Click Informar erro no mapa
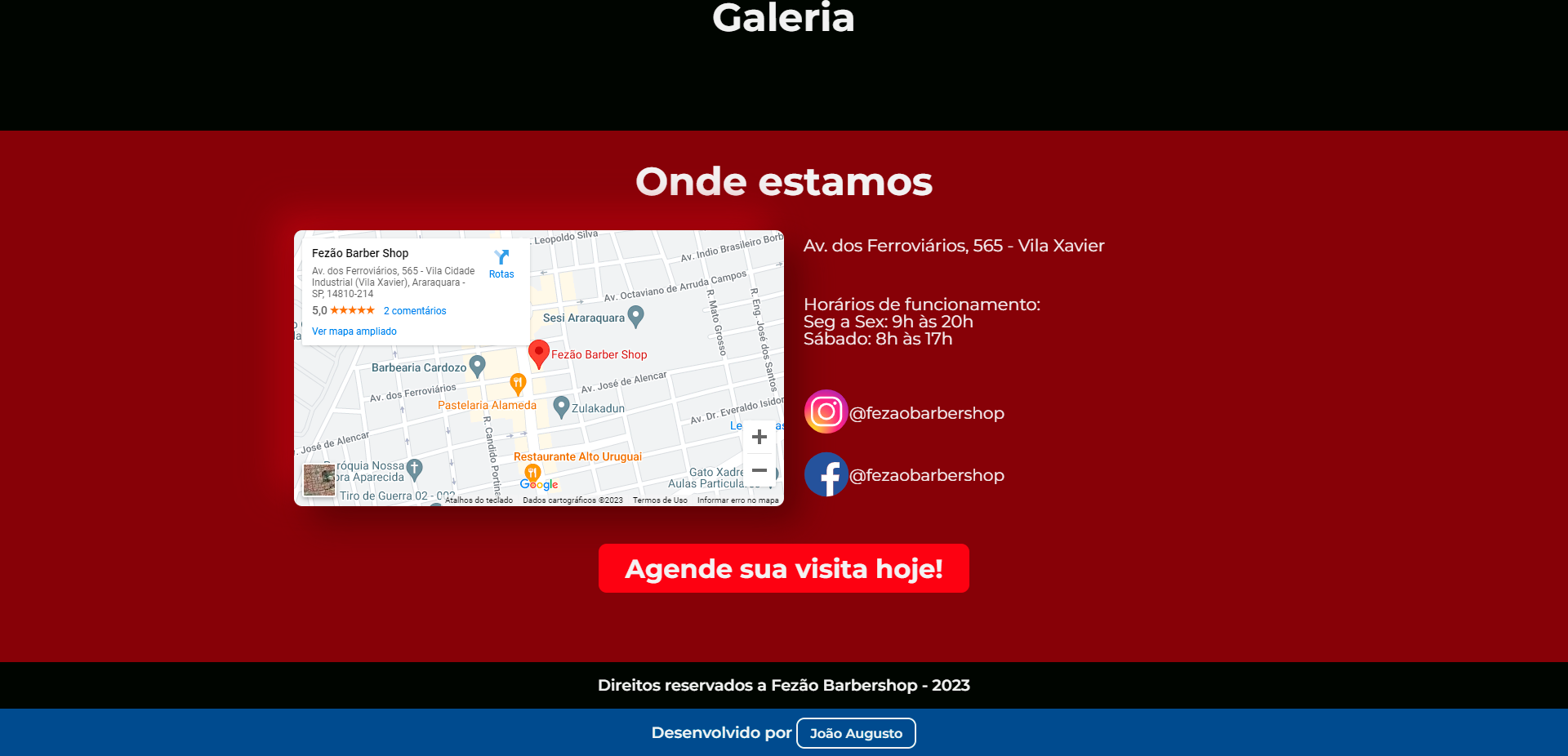This screenshot has height=756, width=1568. pyautogui.click(x=737, y=500)
